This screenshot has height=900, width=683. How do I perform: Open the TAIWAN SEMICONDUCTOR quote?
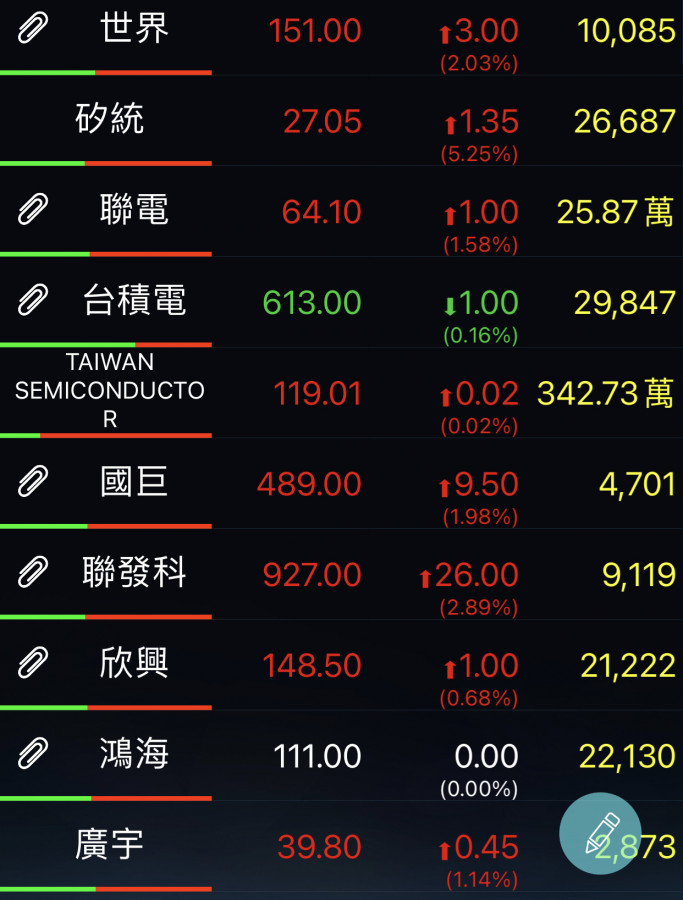click(x=110, y=391)
